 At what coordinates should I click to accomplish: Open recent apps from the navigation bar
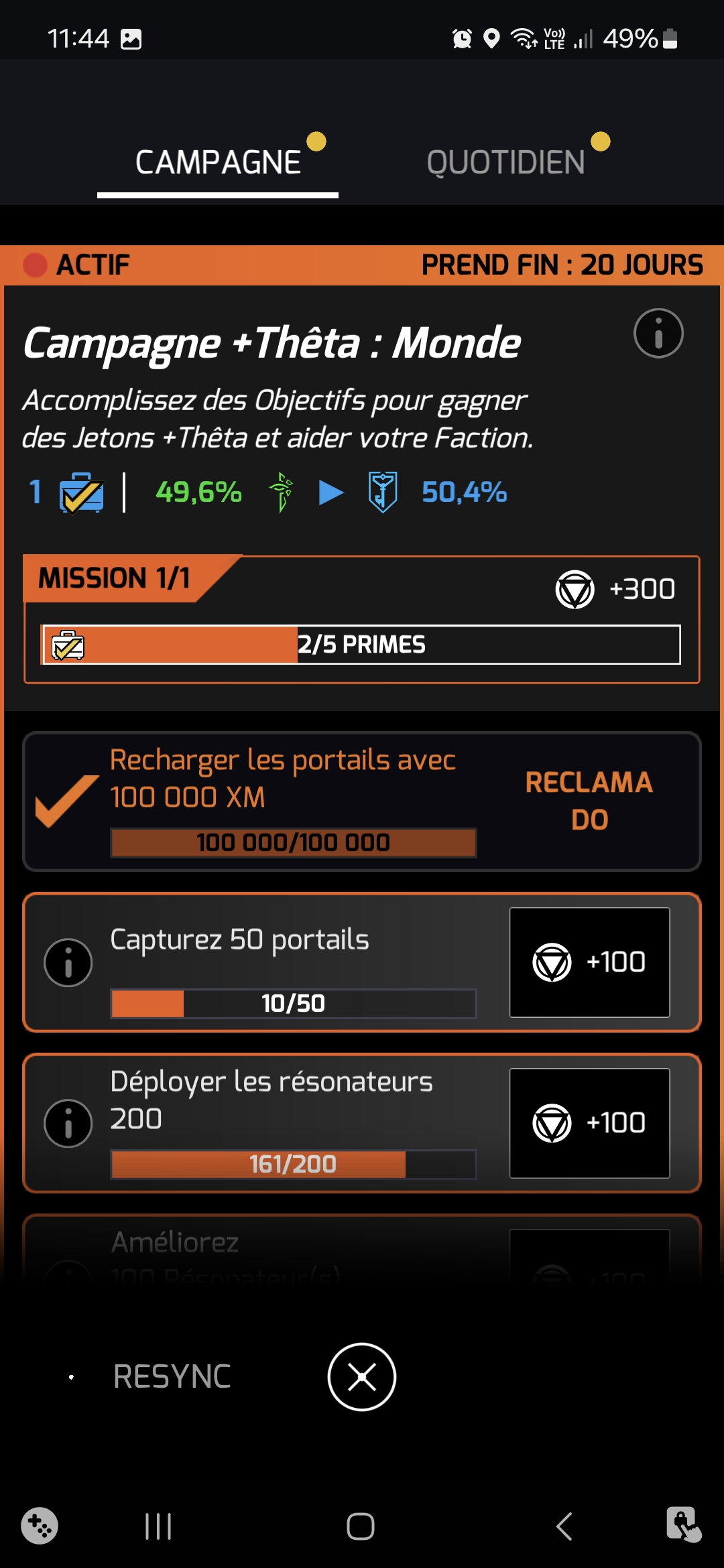click(x=159, y=1526)
